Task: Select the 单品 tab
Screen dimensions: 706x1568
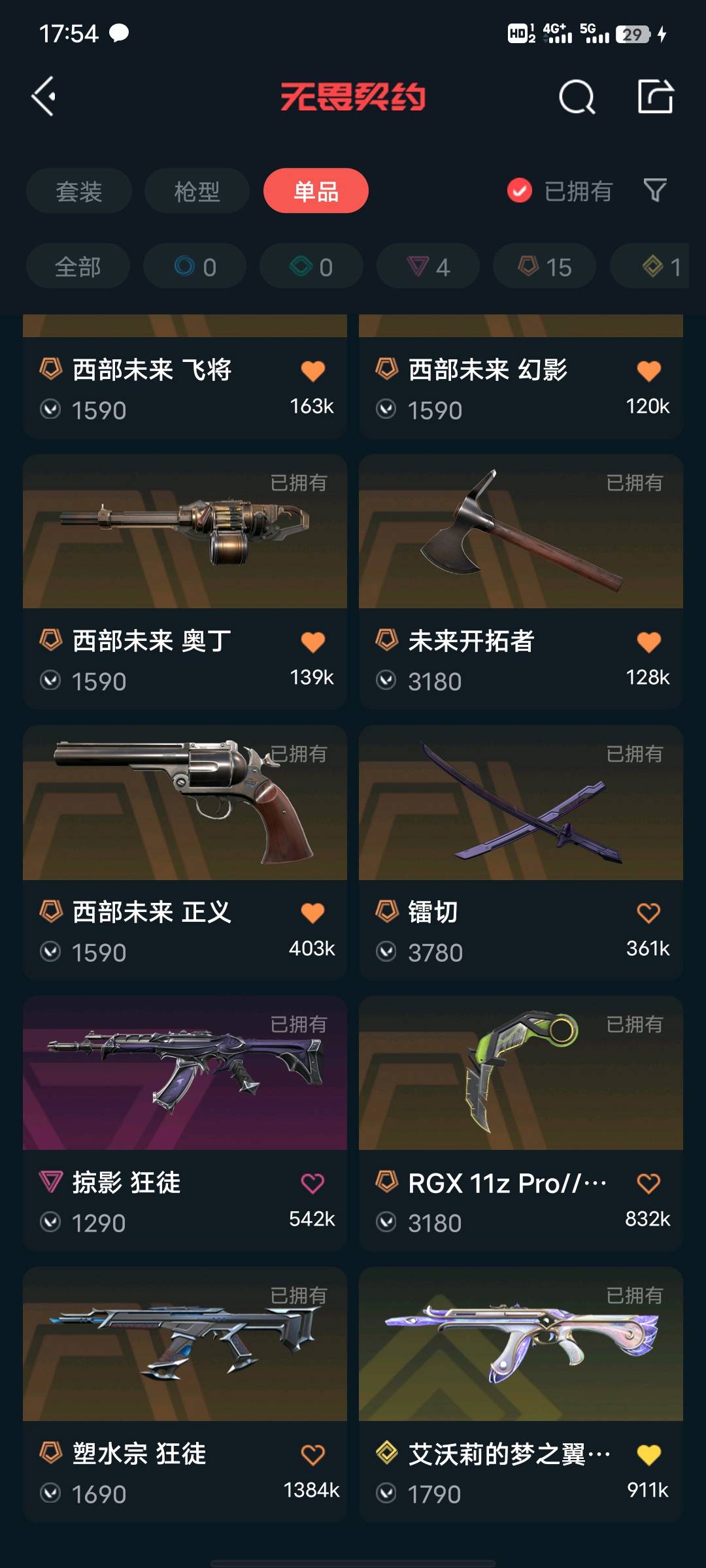Action: 316,191
